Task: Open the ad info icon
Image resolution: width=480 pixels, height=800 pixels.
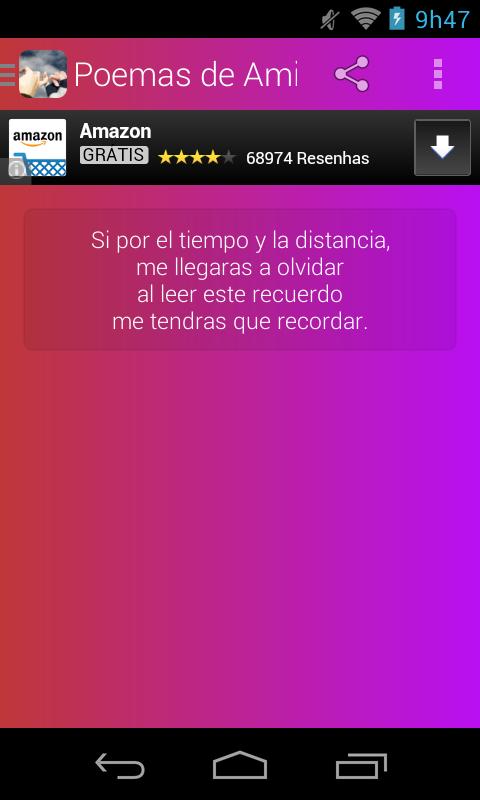Action: [x=16, y=169]
